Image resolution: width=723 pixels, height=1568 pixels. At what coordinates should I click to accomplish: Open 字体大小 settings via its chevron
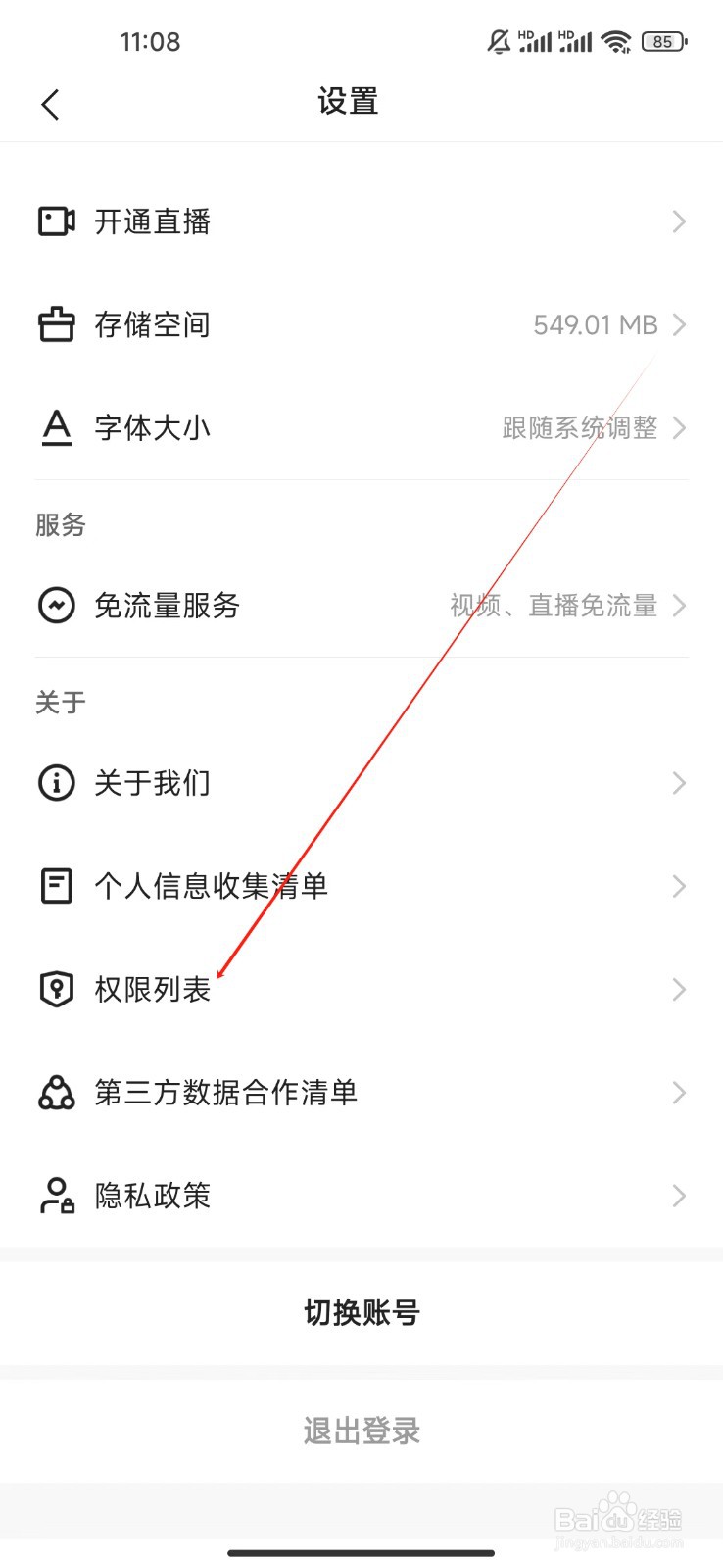678,427
